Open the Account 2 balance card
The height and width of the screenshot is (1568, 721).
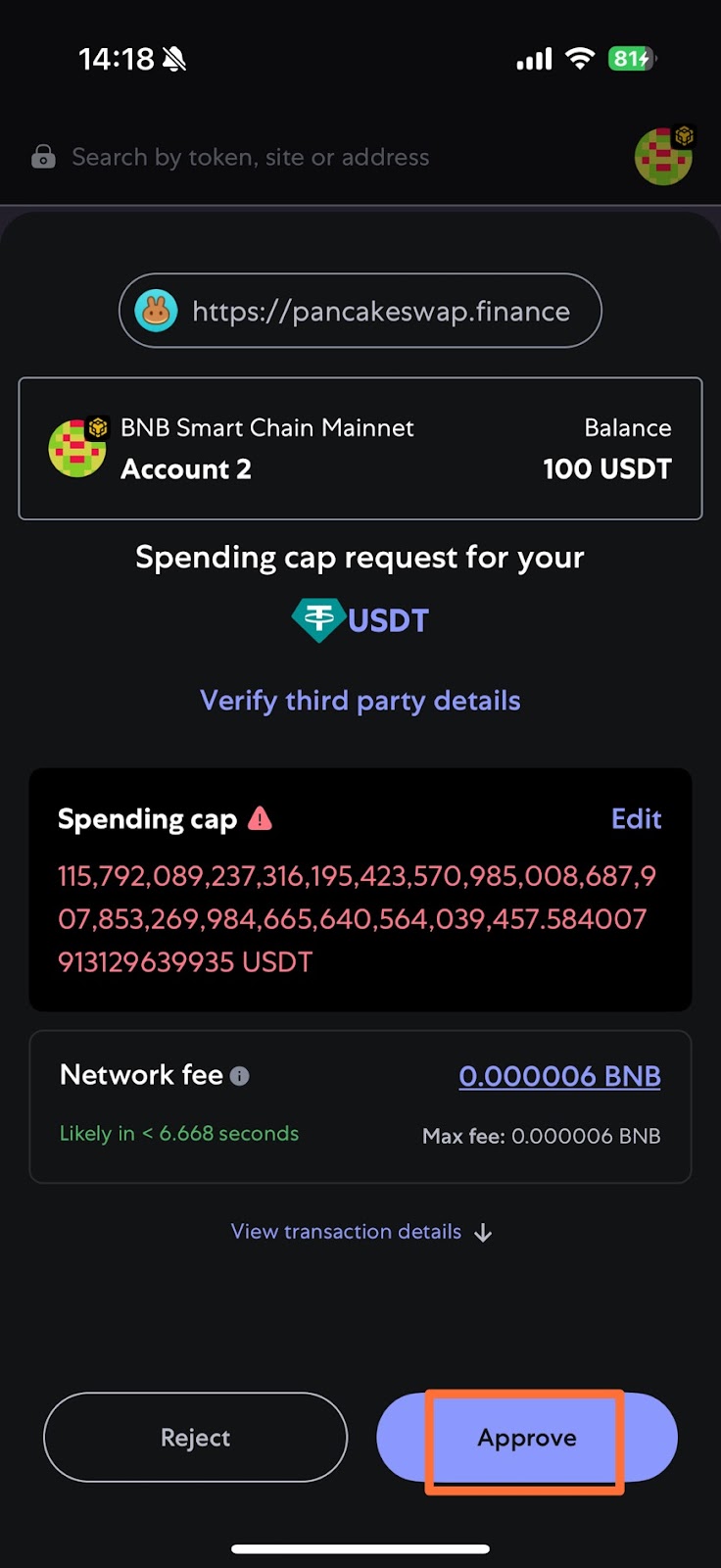point(360,448)
